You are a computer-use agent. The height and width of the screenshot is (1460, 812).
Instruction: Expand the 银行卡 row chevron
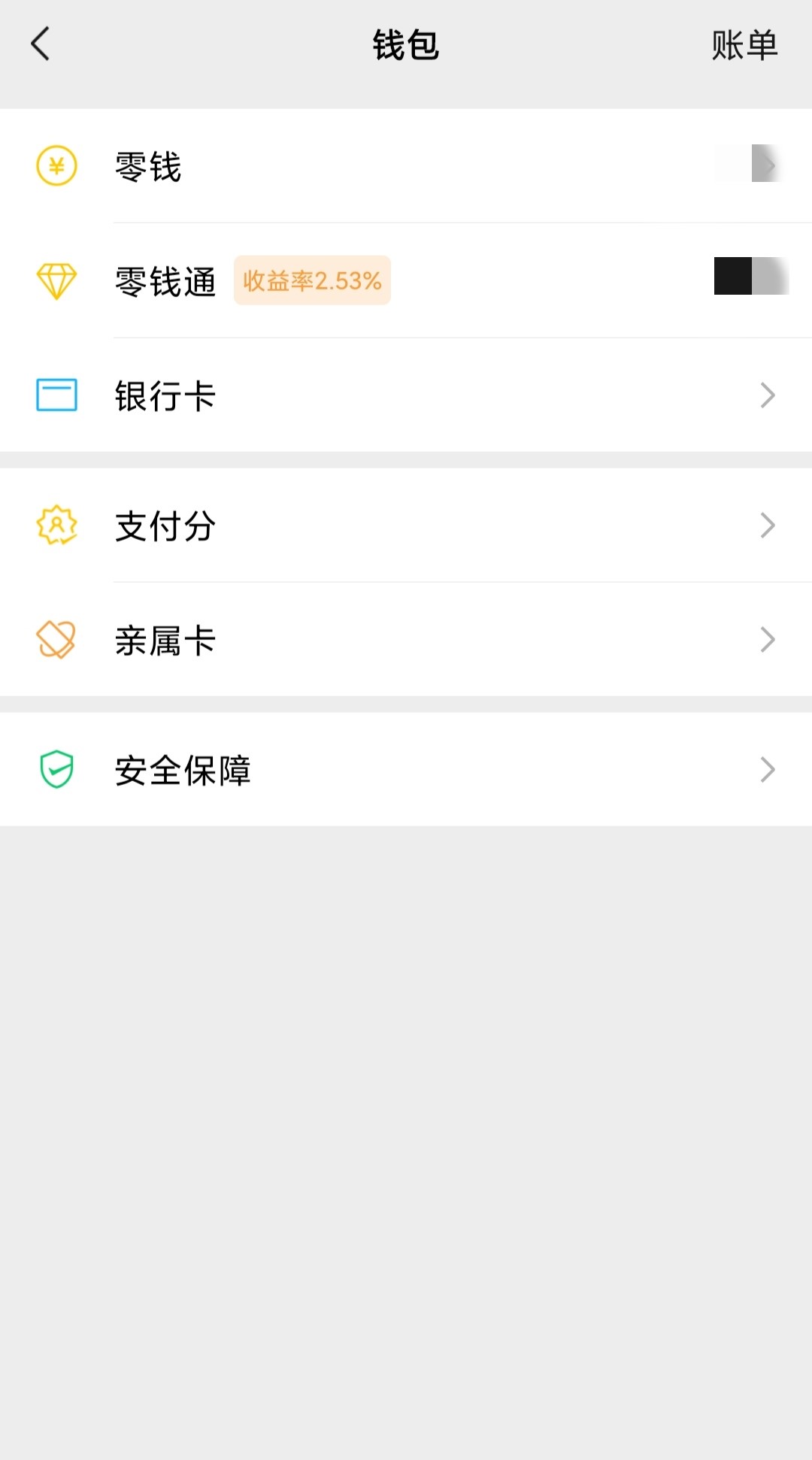tap(767, 394)
